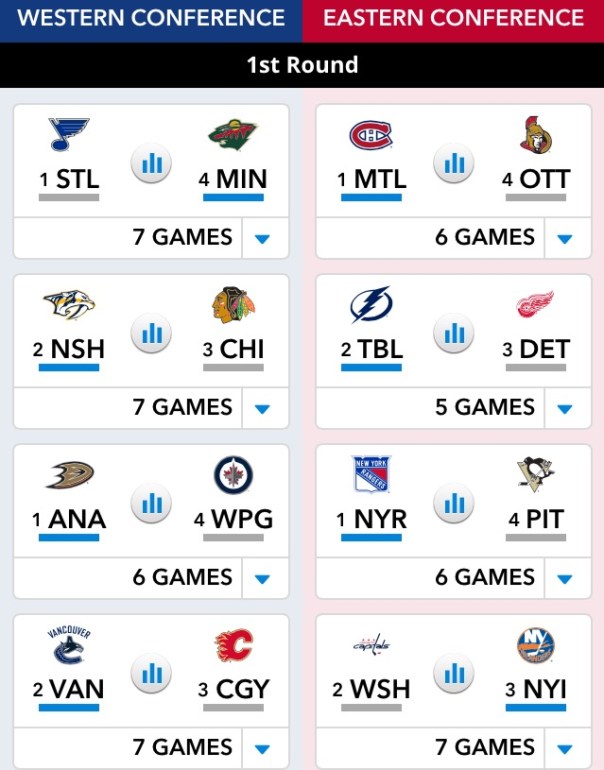The width and height of the screenshot is (604, 770).
Task: Open the 5 GAMES dropdown for TBL vs DET
Action: tap(565, 408)
